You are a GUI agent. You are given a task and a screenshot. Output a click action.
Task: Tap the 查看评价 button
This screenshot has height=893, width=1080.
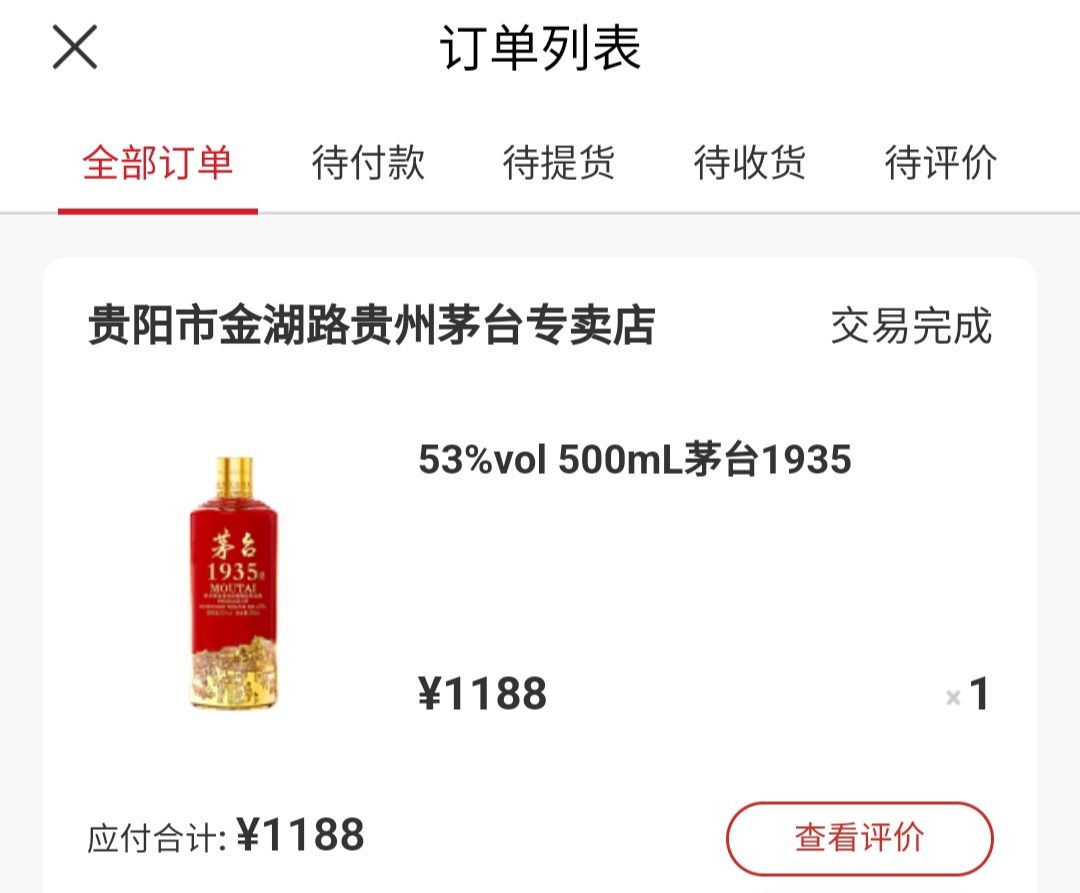click(859, 838)
